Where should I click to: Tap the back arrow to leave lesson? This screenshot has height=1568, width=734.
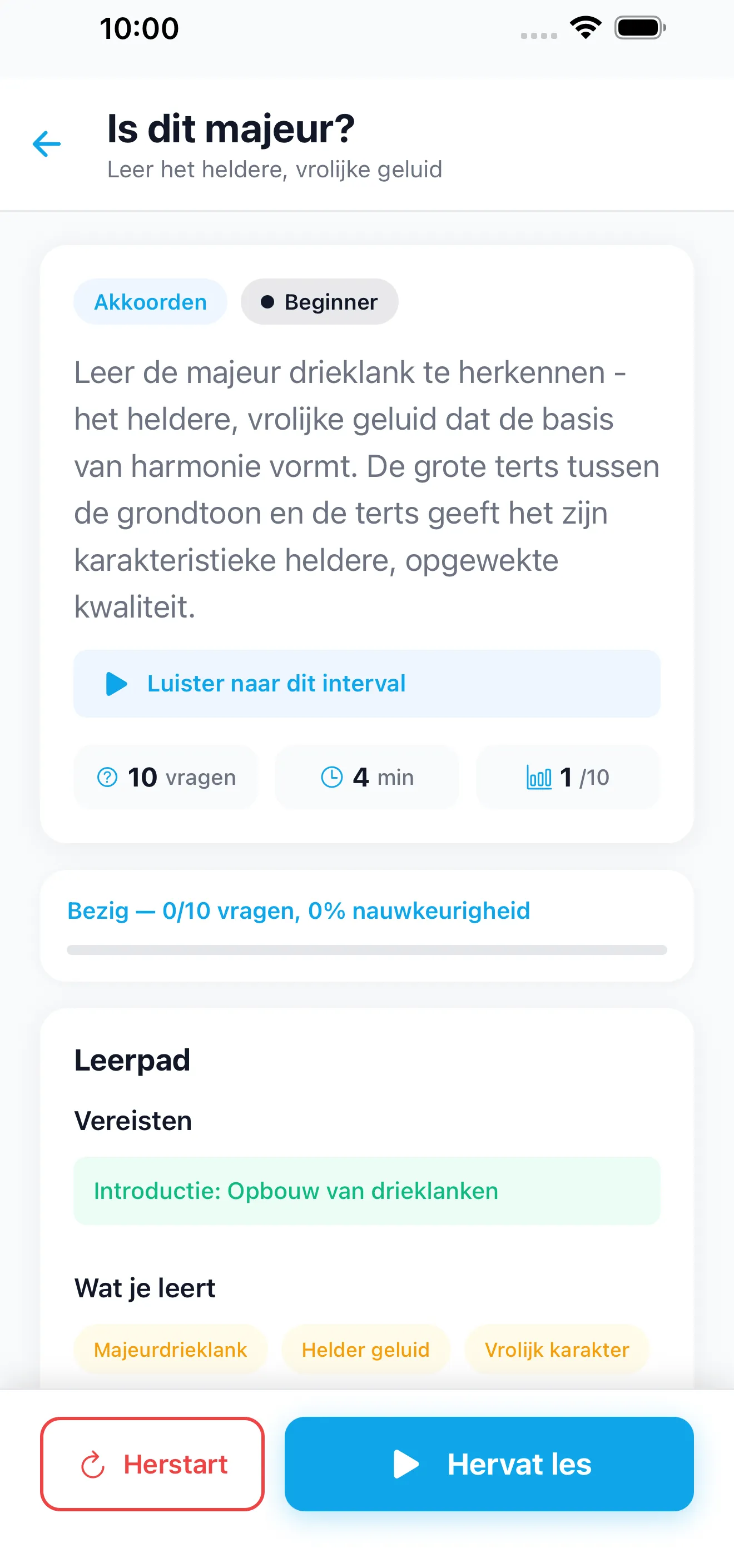coord(46,145)
